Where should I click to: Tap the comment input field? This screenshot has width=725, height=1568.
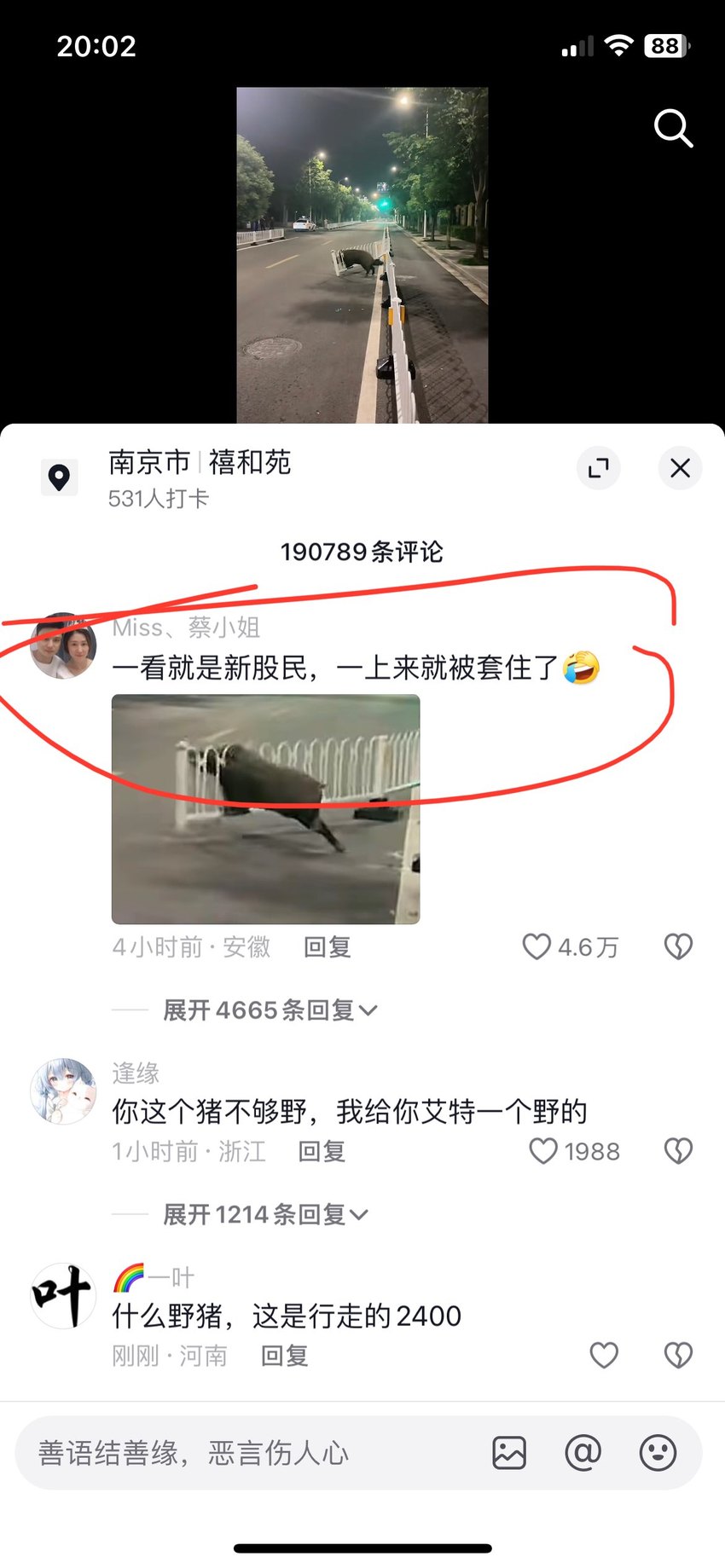247,1453
